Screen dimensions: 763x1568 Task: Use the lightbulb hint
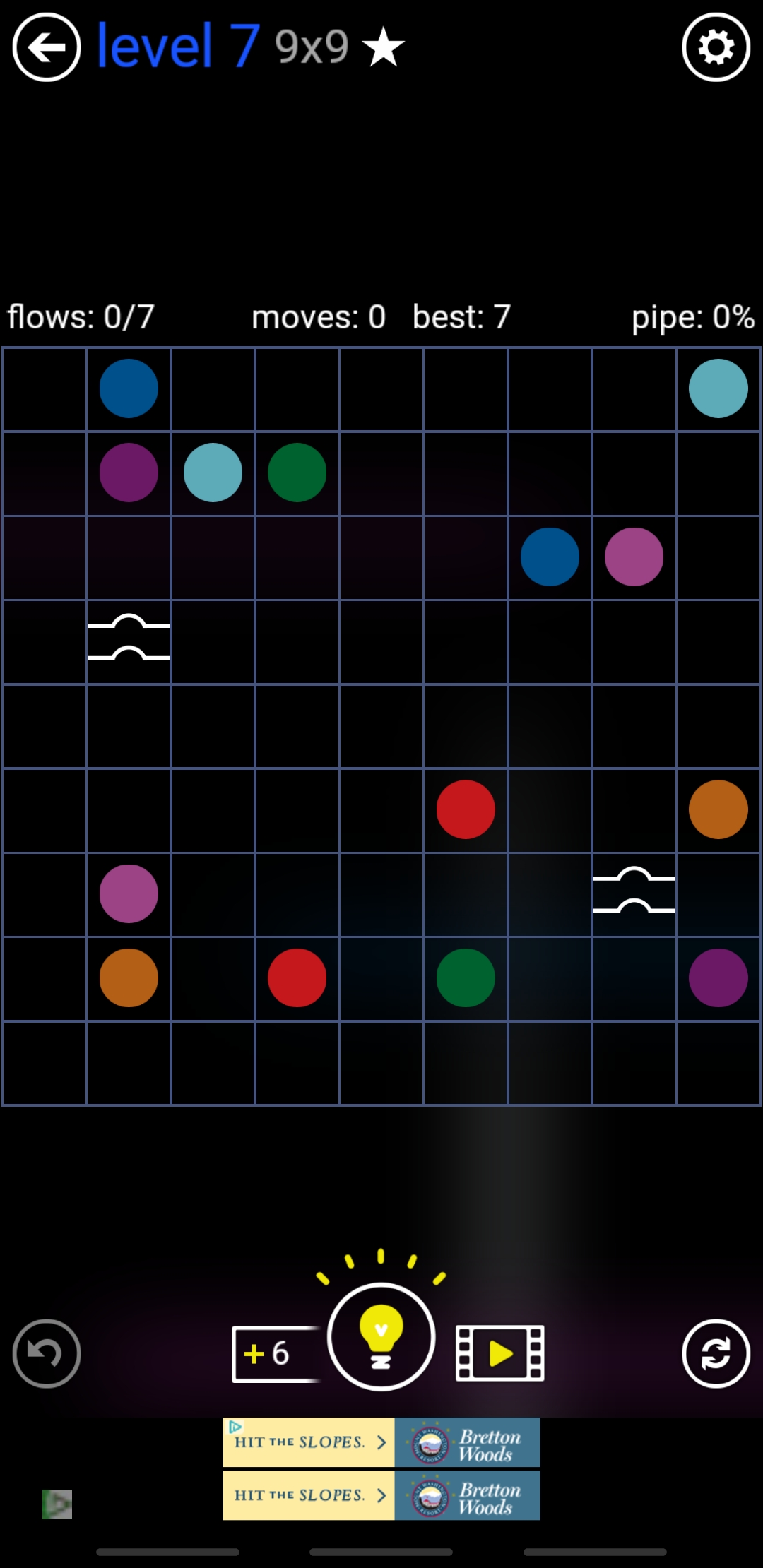coord(381,1336)
